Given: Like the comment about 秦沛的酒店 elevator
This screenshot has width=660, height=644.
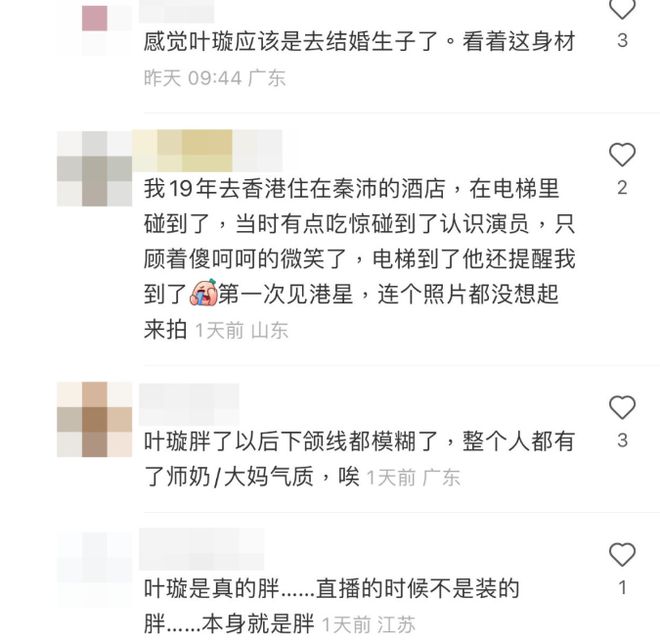Looking at the screenshot, I should pos(622,155).
